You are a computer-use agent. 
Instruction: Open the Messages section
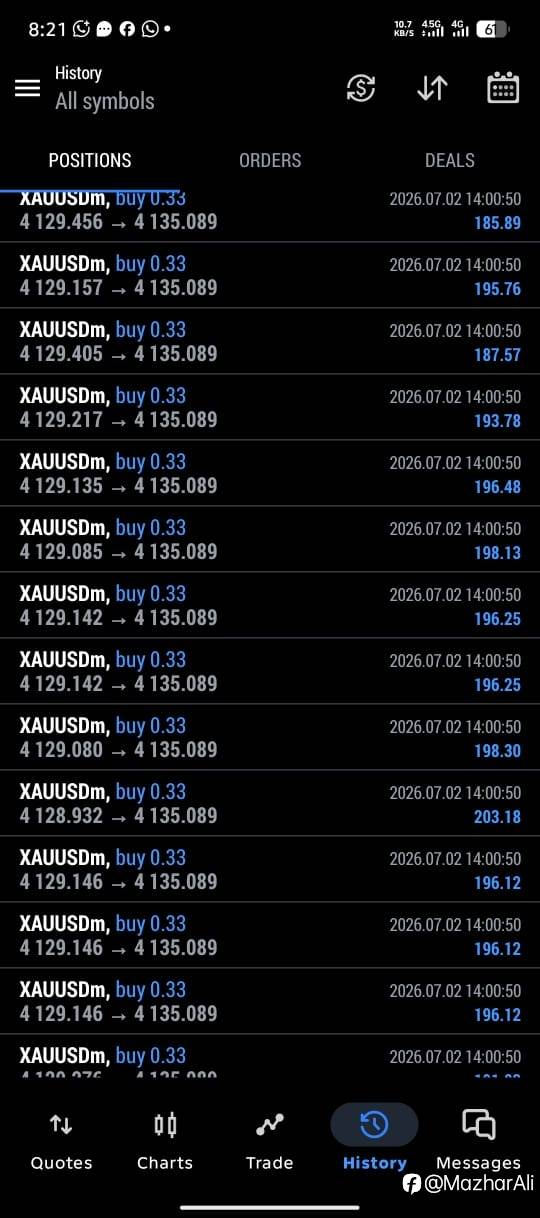[x=478, y=1140]
